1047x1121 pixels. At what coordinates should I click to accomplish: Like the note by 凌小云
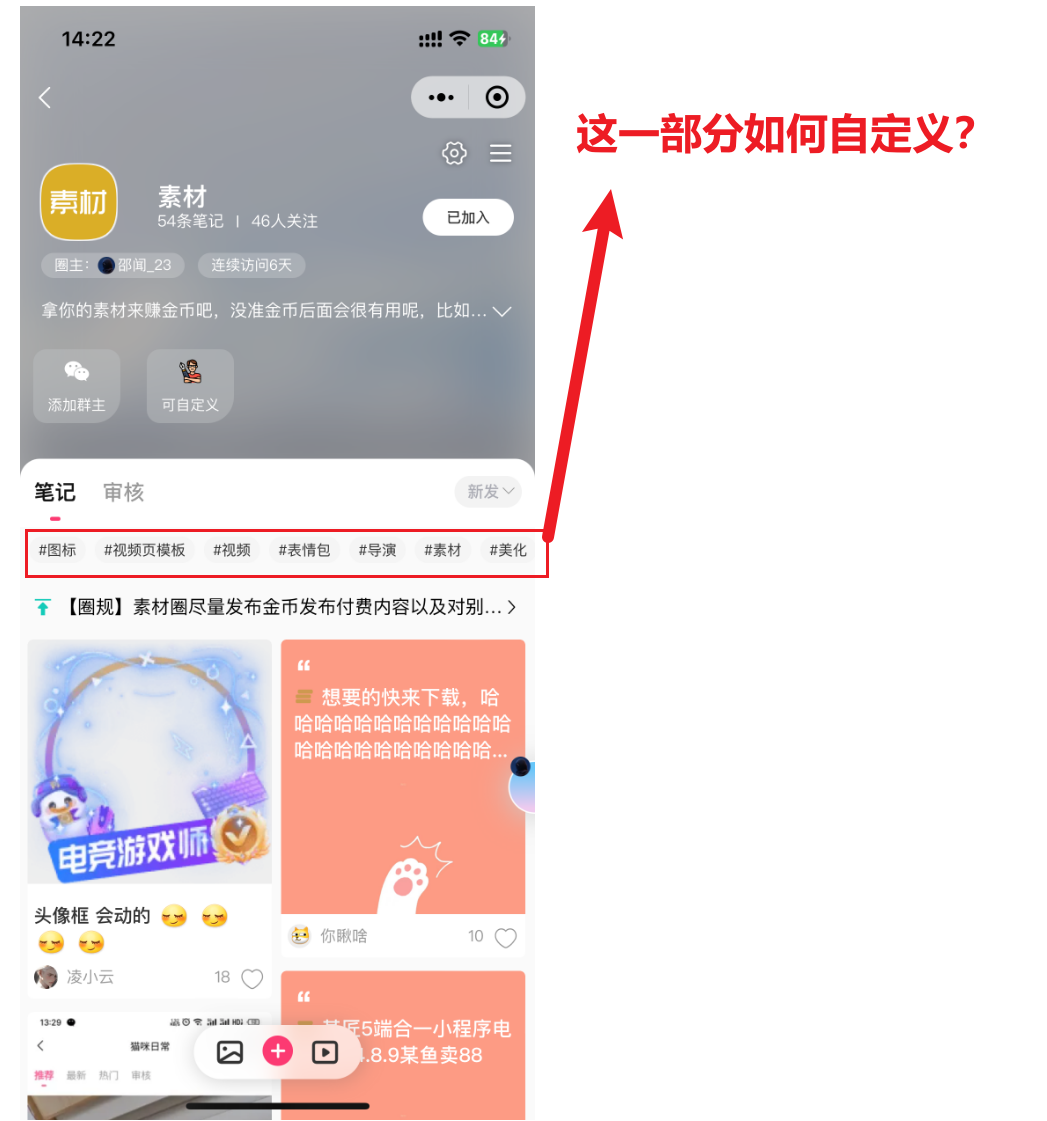(x=252, y=978)
